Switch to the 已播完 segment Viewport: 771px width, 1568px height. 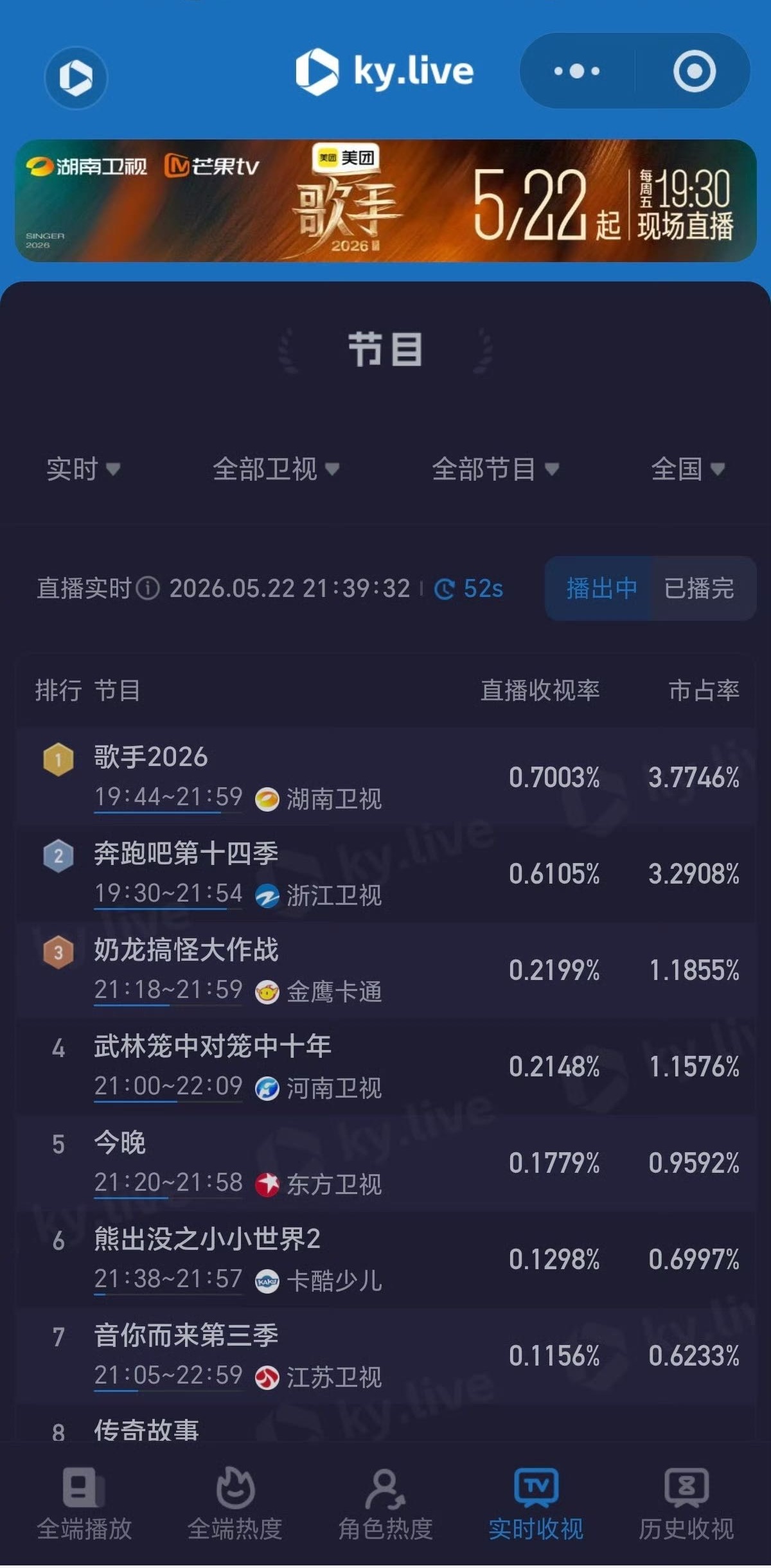tap(701, 588)
